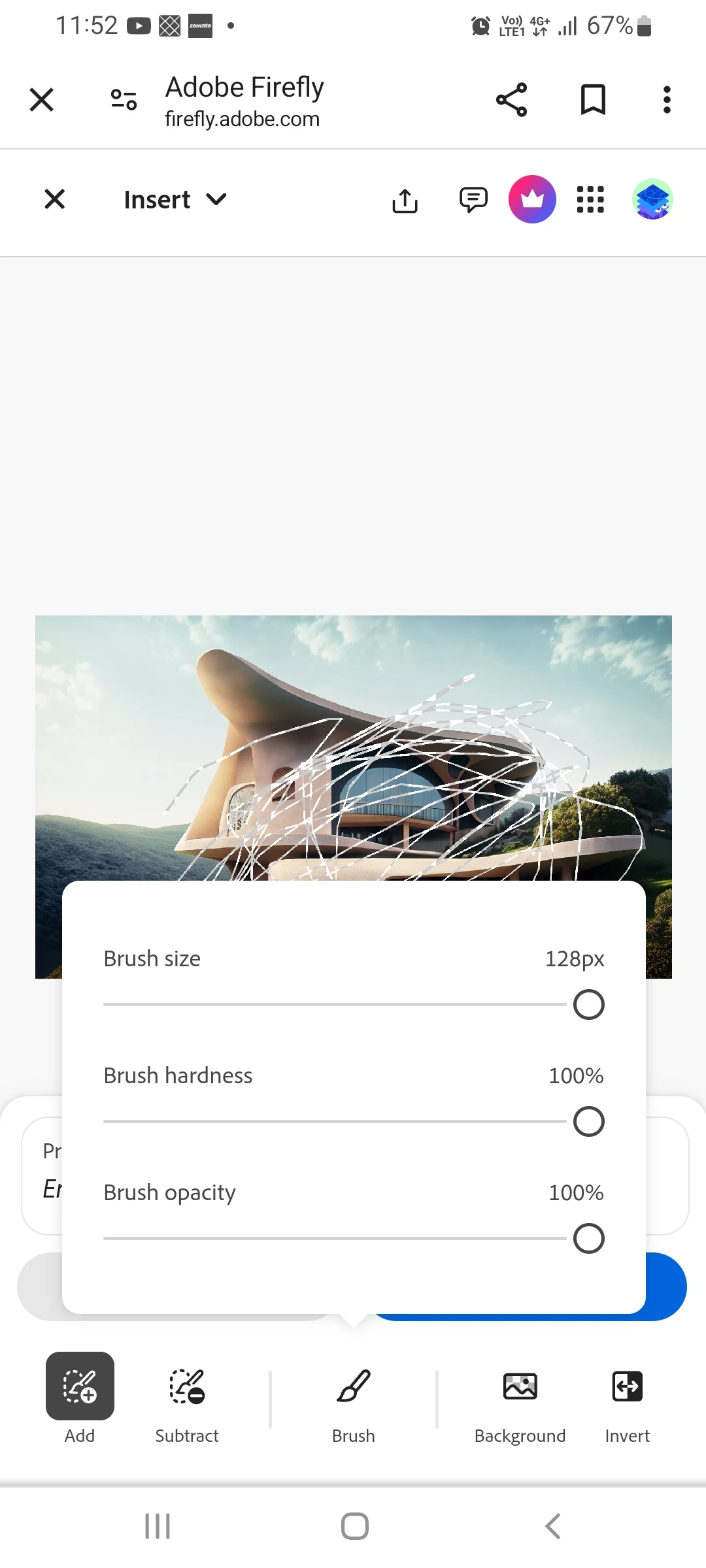Tap the Brush size slider handle
The width and height of the screenshot is (706, 1568).
click(x=588, y=1005)
